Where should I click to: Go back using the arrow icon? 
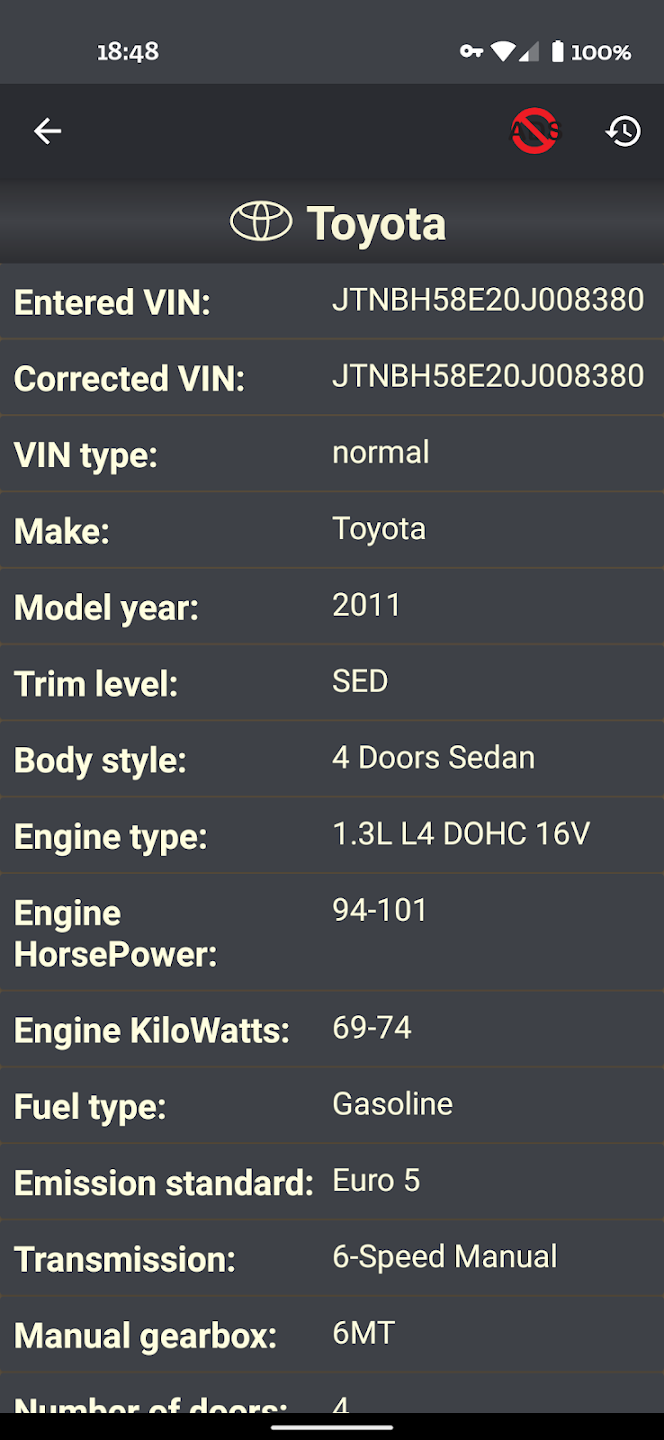click(47, 131)
